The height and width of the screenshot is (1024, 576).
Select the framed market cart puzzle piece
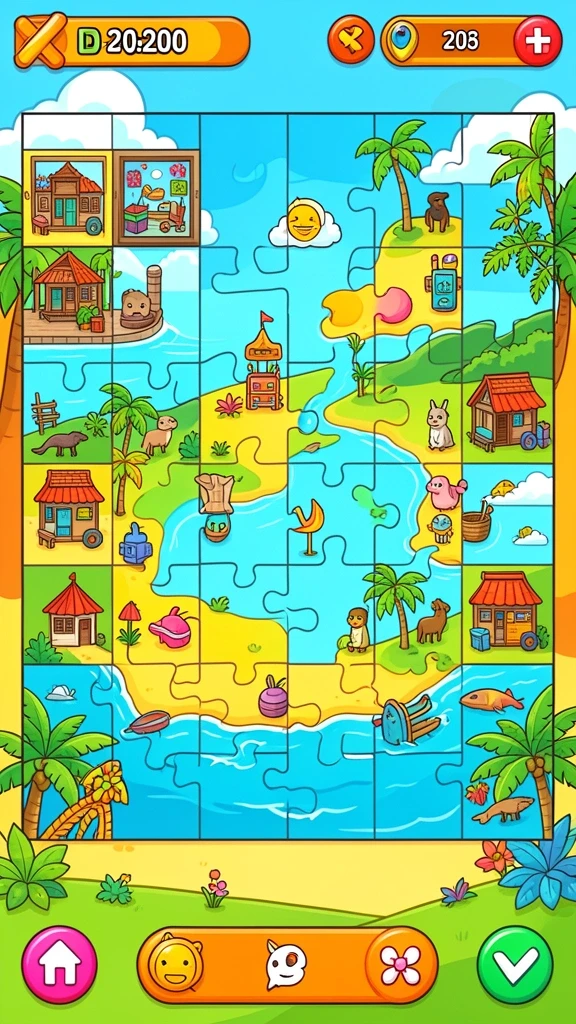(x=157, y=197)
